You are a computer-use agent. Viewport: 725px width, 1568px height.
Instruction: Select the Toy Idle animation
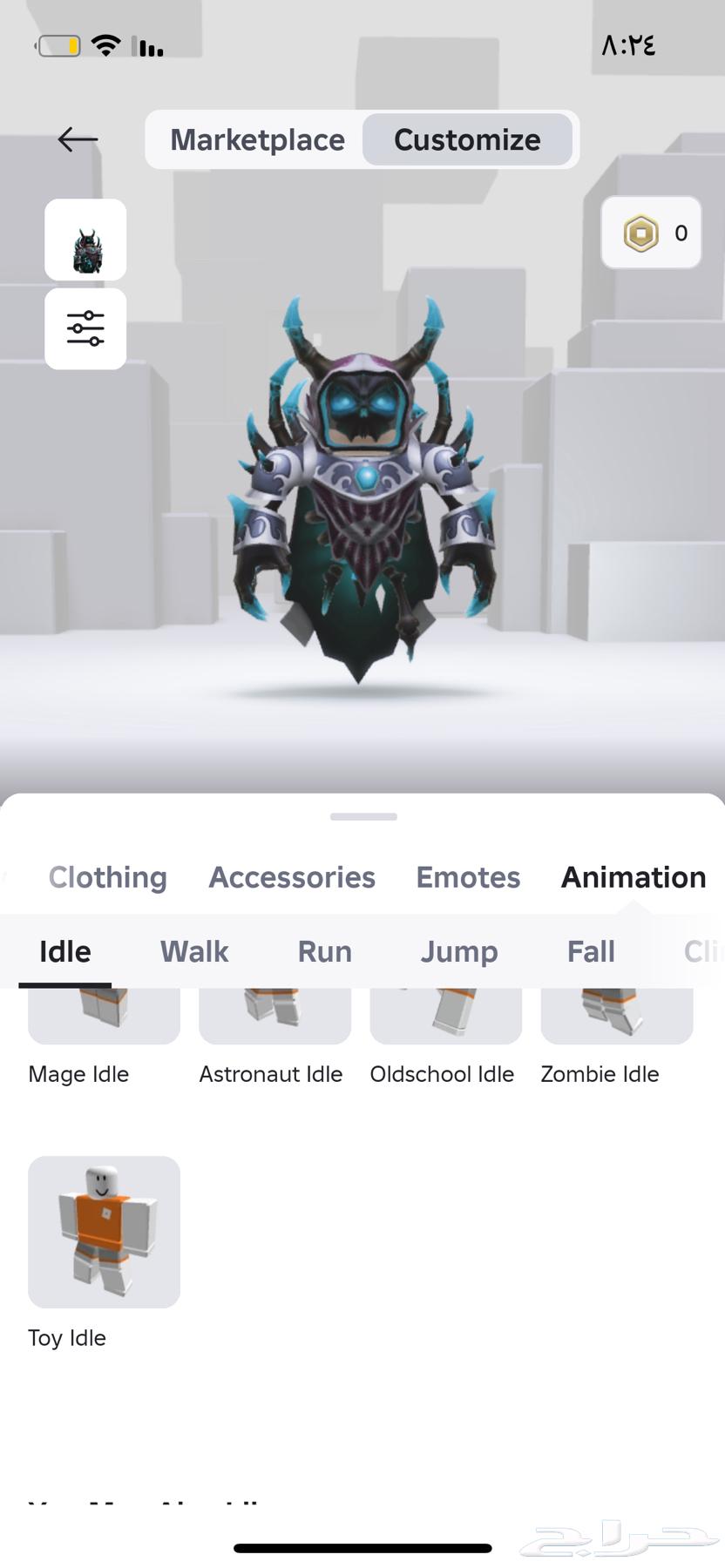(x=104, y=1232)
